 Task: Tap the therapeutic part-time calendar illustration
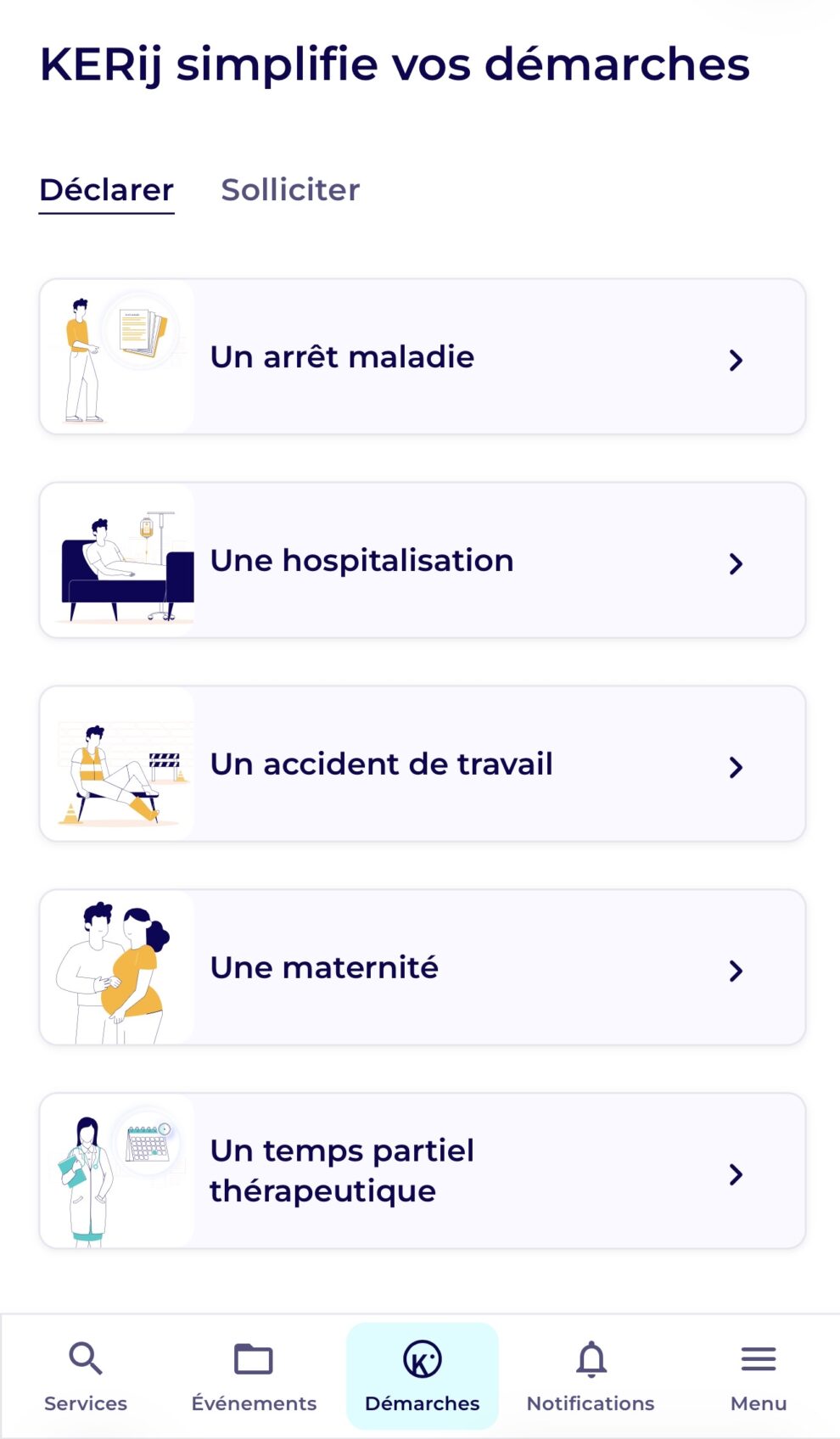point(119,1169)
